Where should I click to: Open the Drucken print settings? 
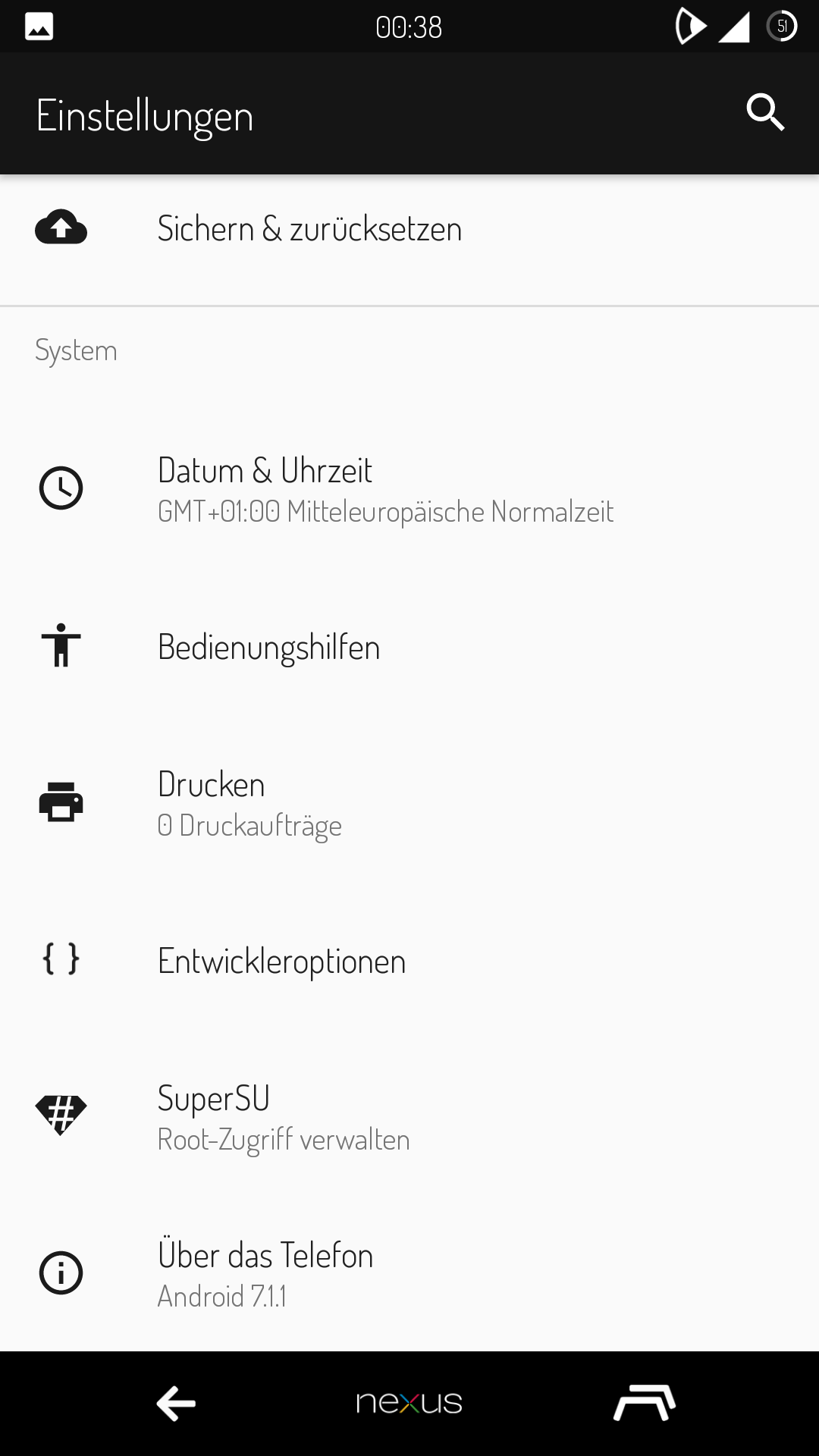coord(250,804)
